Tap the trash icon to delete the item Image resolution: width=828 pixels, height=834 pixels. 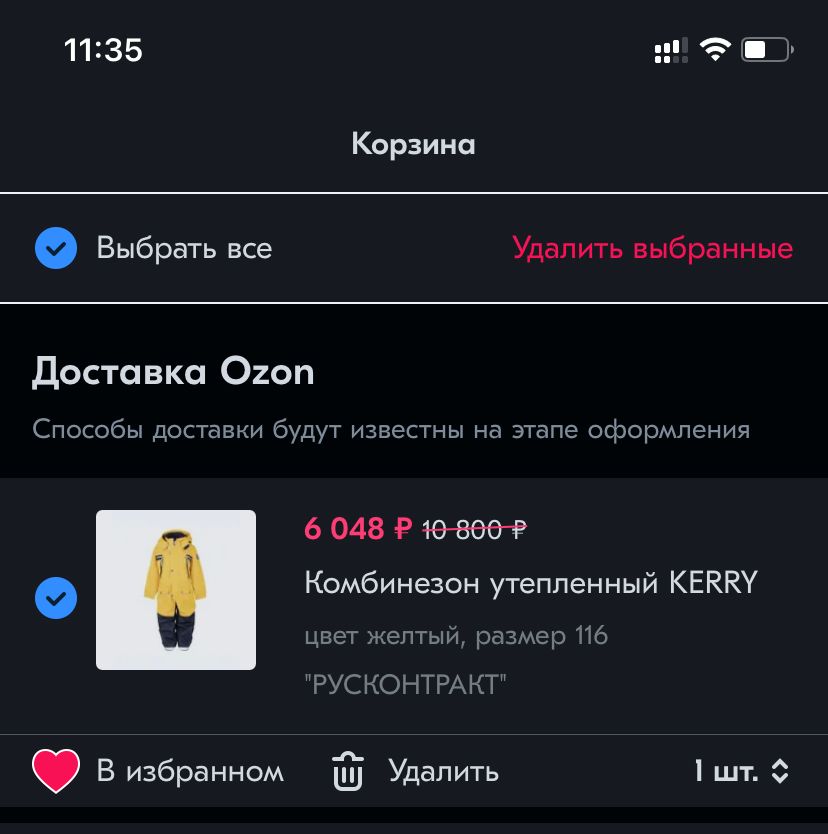(347, 770)
